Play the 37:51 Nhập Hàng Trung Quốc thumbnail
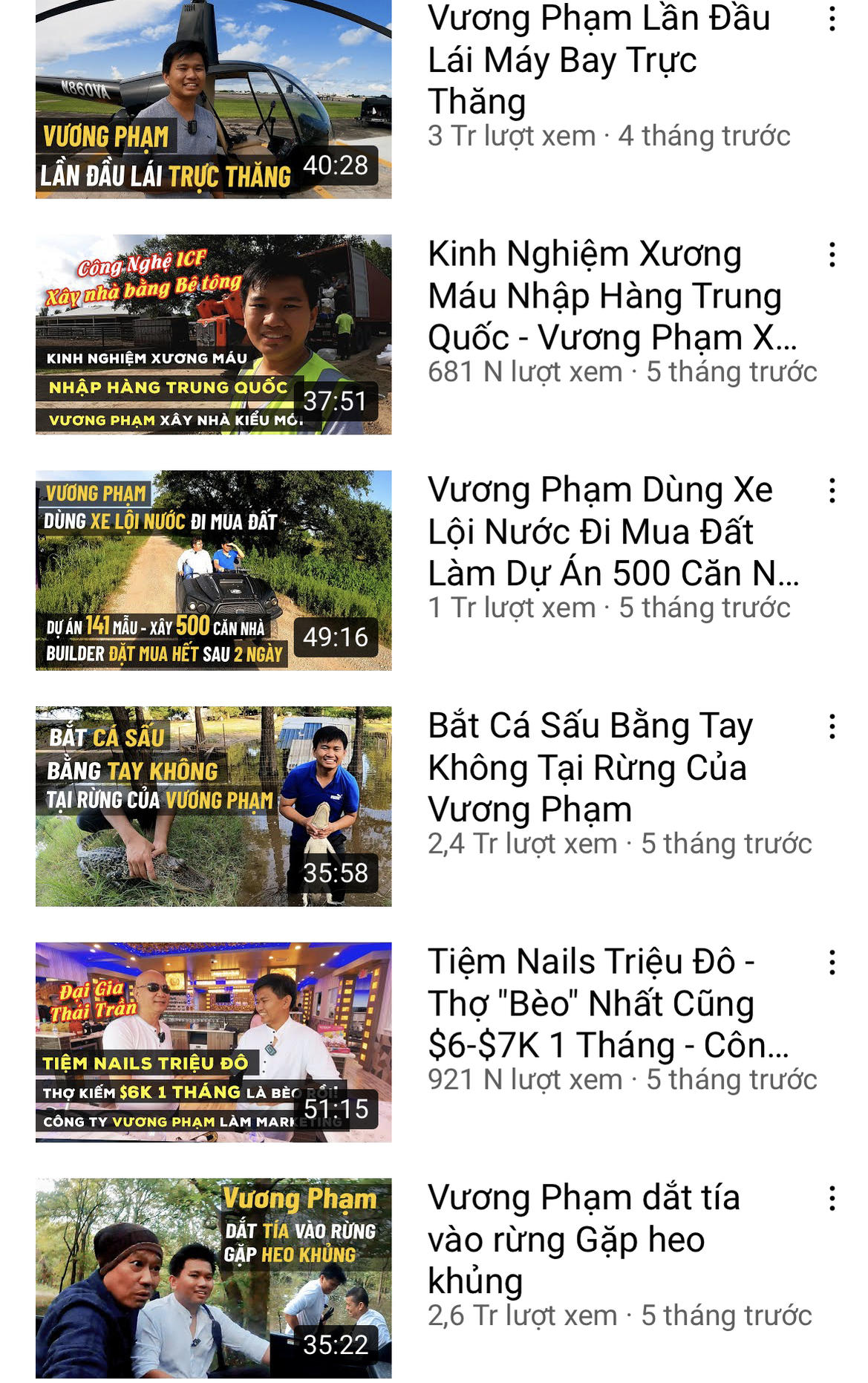Viewport: 868px width, 1383px height. [x=213, y=334]
